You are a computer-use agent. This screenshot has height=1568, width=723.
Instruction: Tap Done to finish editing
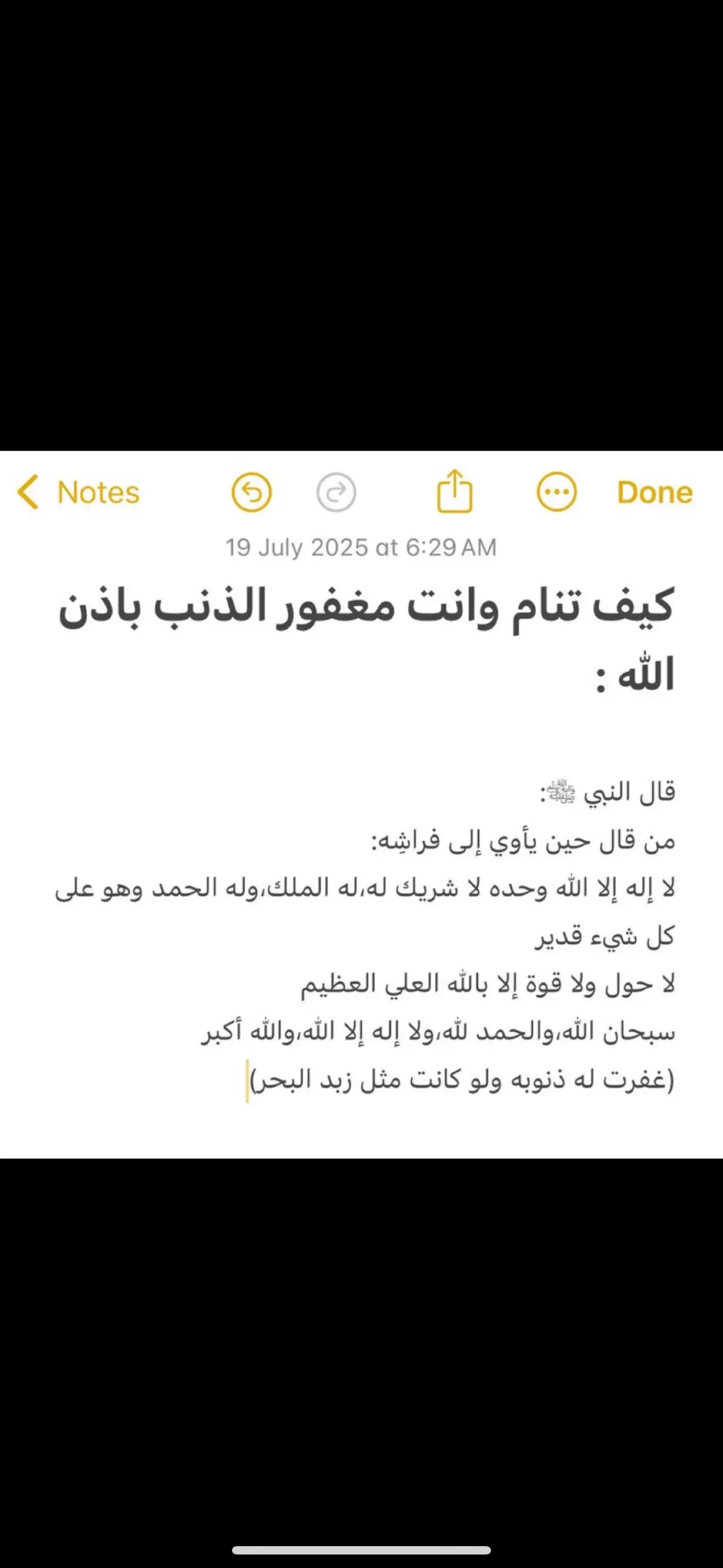click(655, 492)
